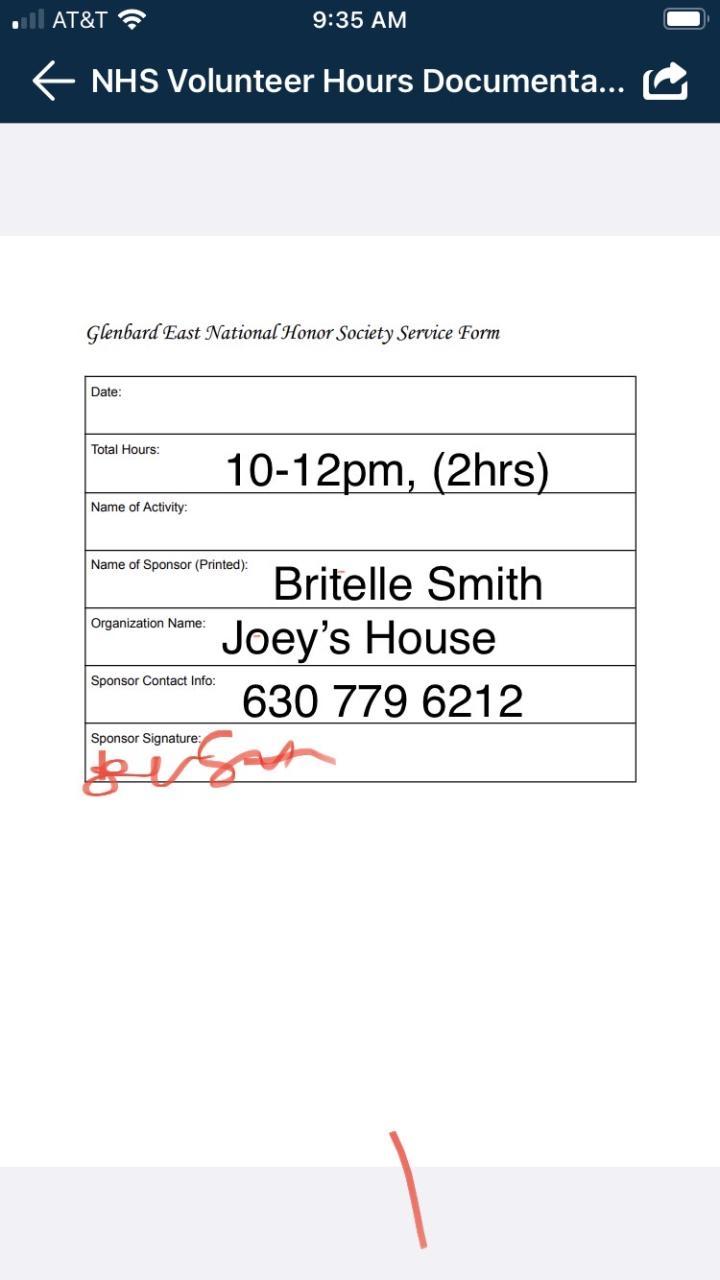
Task: Share the NHS Volunteer Hours document
Action: [x=666, y=81]
